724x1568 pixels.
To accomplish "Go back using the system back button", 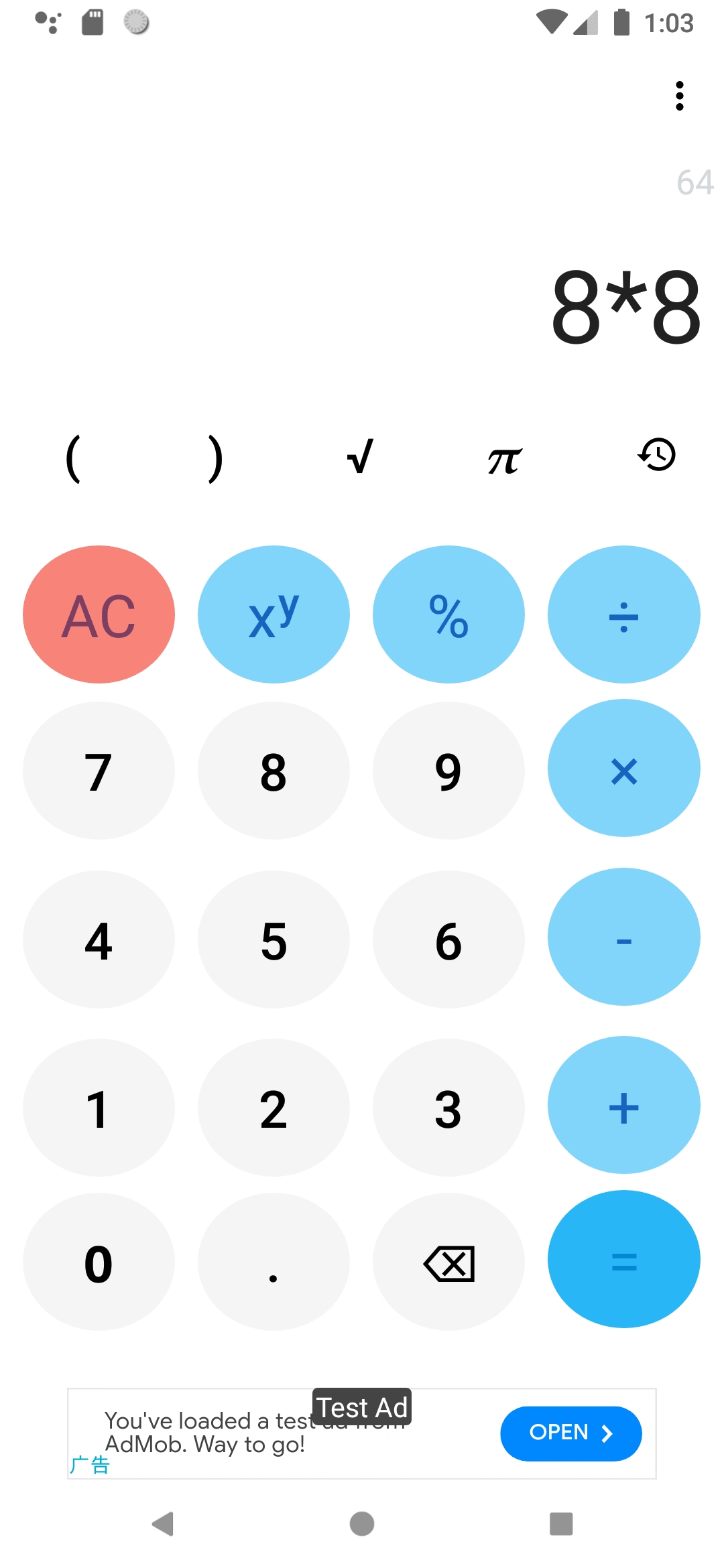I will pos(163,1524).
